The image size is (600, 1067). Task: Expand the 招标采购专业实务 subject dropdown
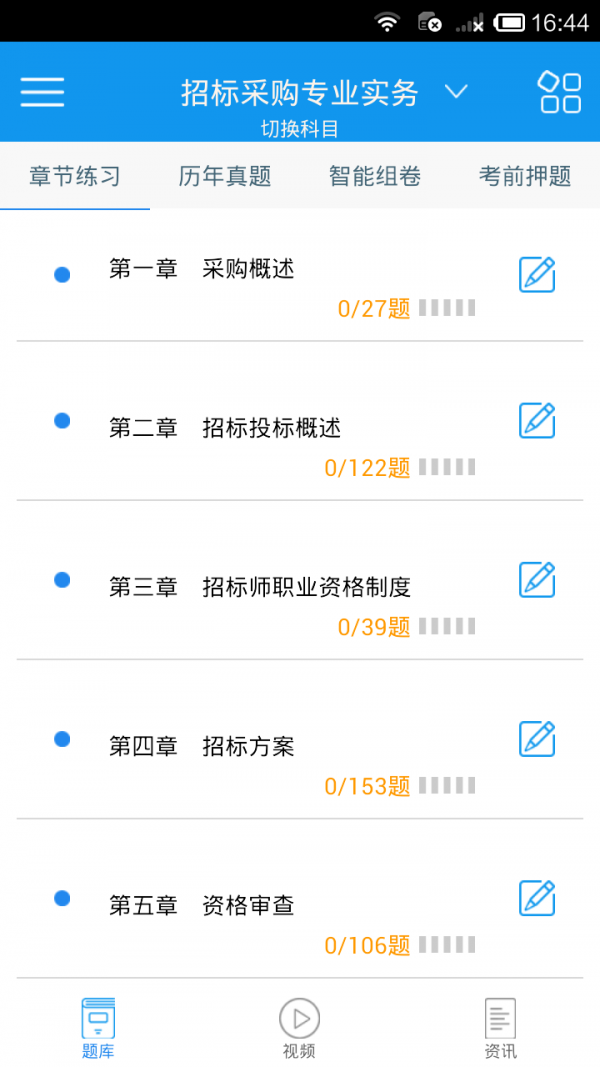click(456, 92)
